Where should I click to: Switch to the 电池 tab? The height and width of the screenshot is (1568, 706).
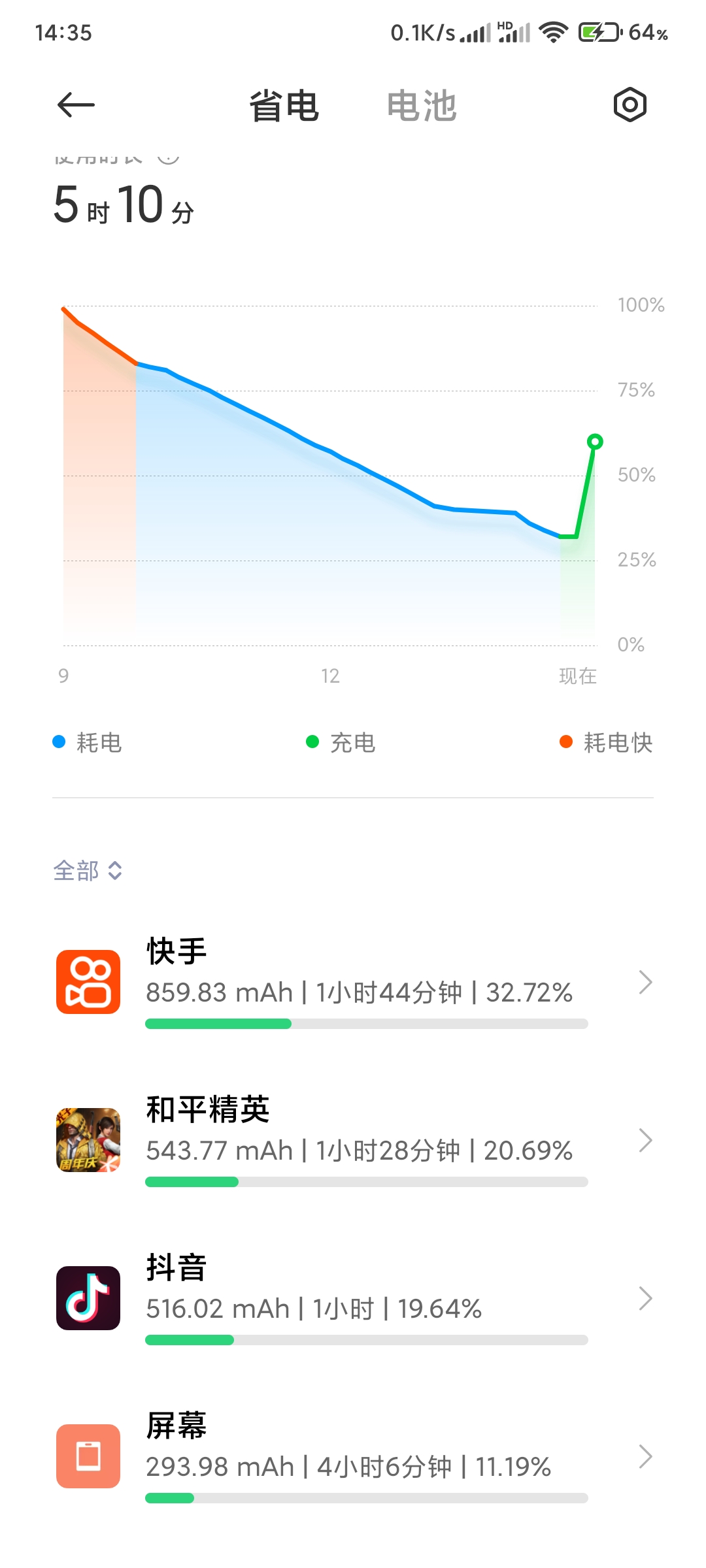422,105
